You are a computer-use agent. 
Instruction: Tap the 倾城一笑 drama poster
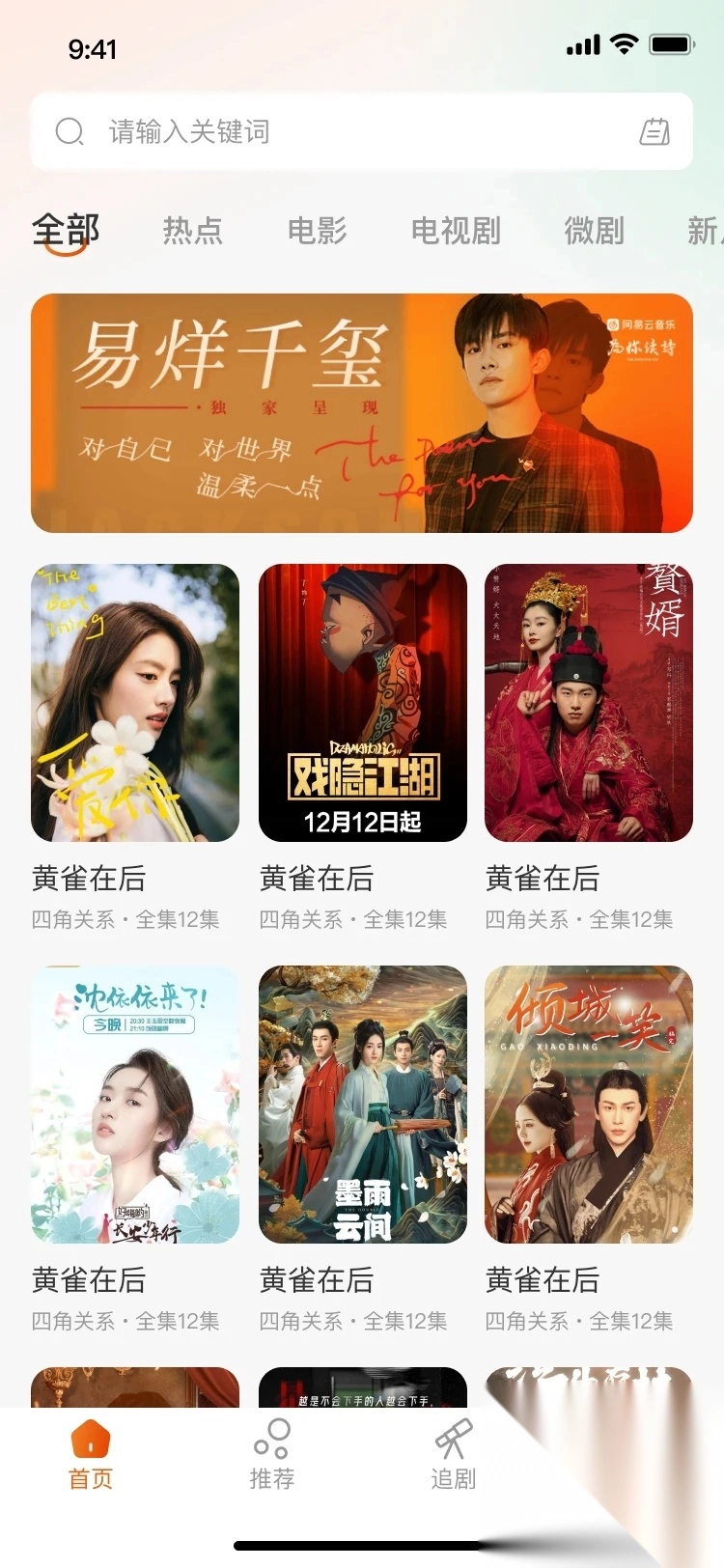pos(588,1104)
